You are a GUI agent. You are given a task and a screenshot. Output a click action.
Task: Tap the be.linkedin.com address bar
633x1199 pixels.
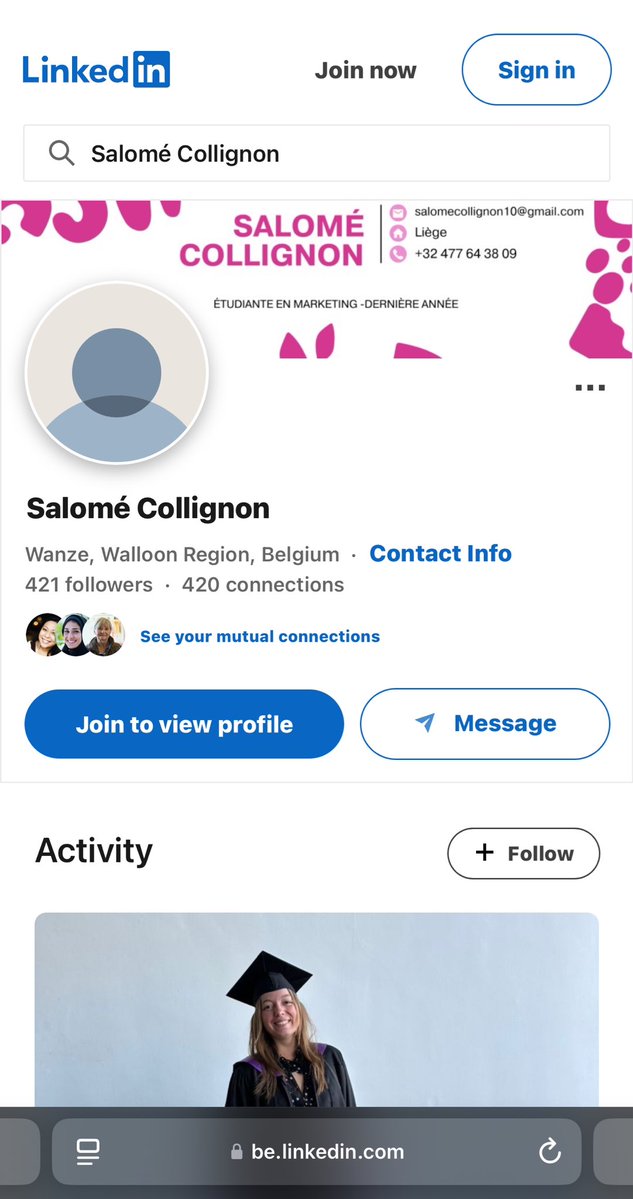tap(318, 1152)
